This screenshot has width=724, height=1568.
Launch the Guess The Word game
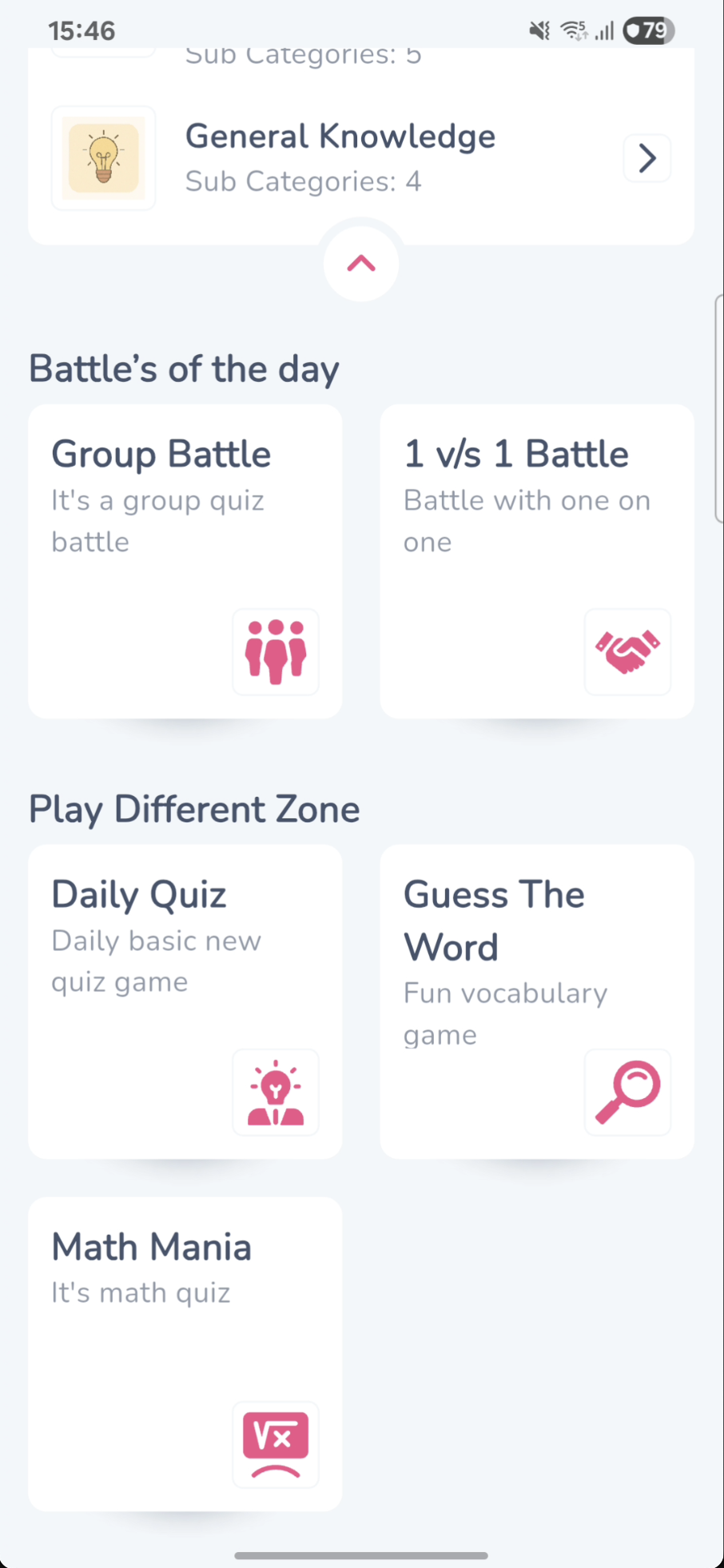[536, 1001]
